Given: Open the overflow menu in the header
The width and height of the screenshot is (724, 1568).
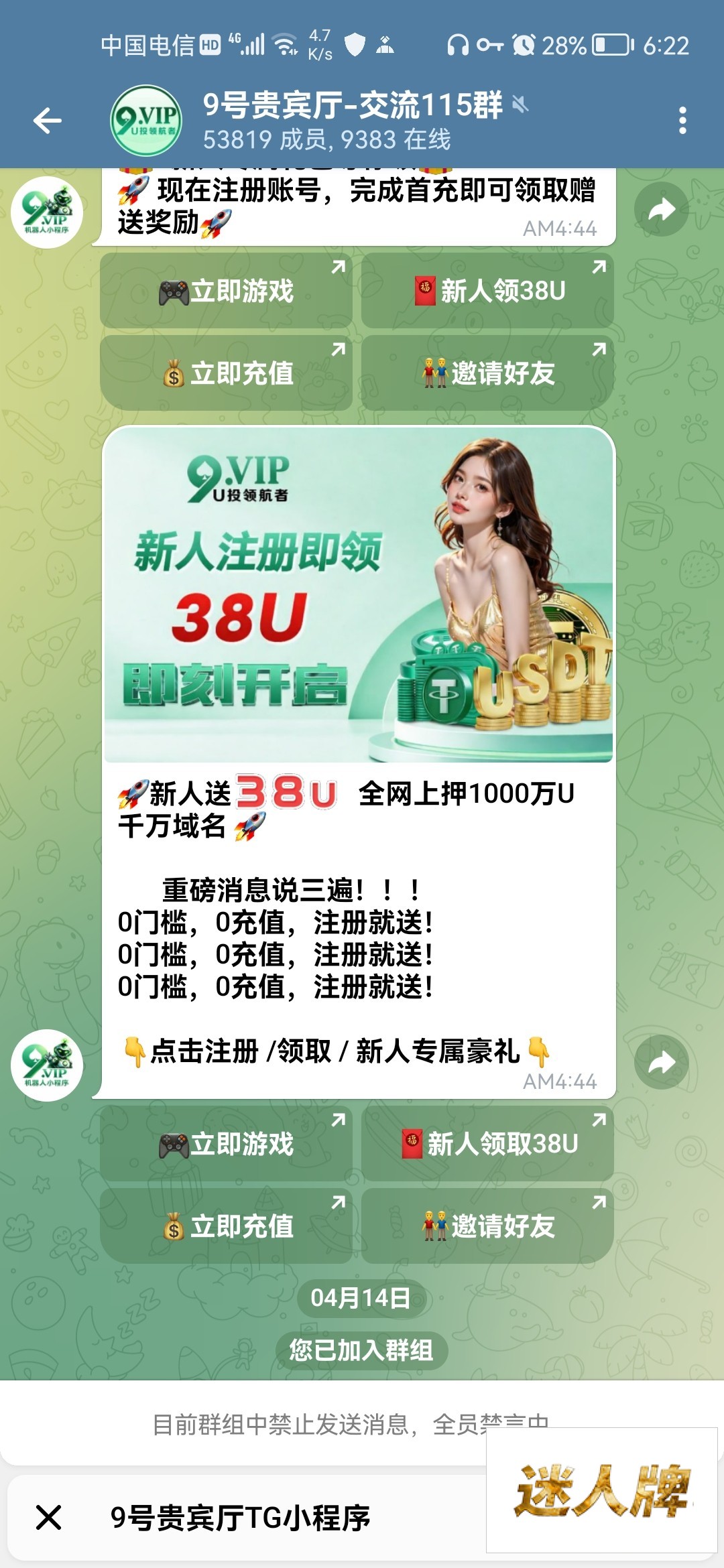Looking at the screenshot, I should coord(682,121).
